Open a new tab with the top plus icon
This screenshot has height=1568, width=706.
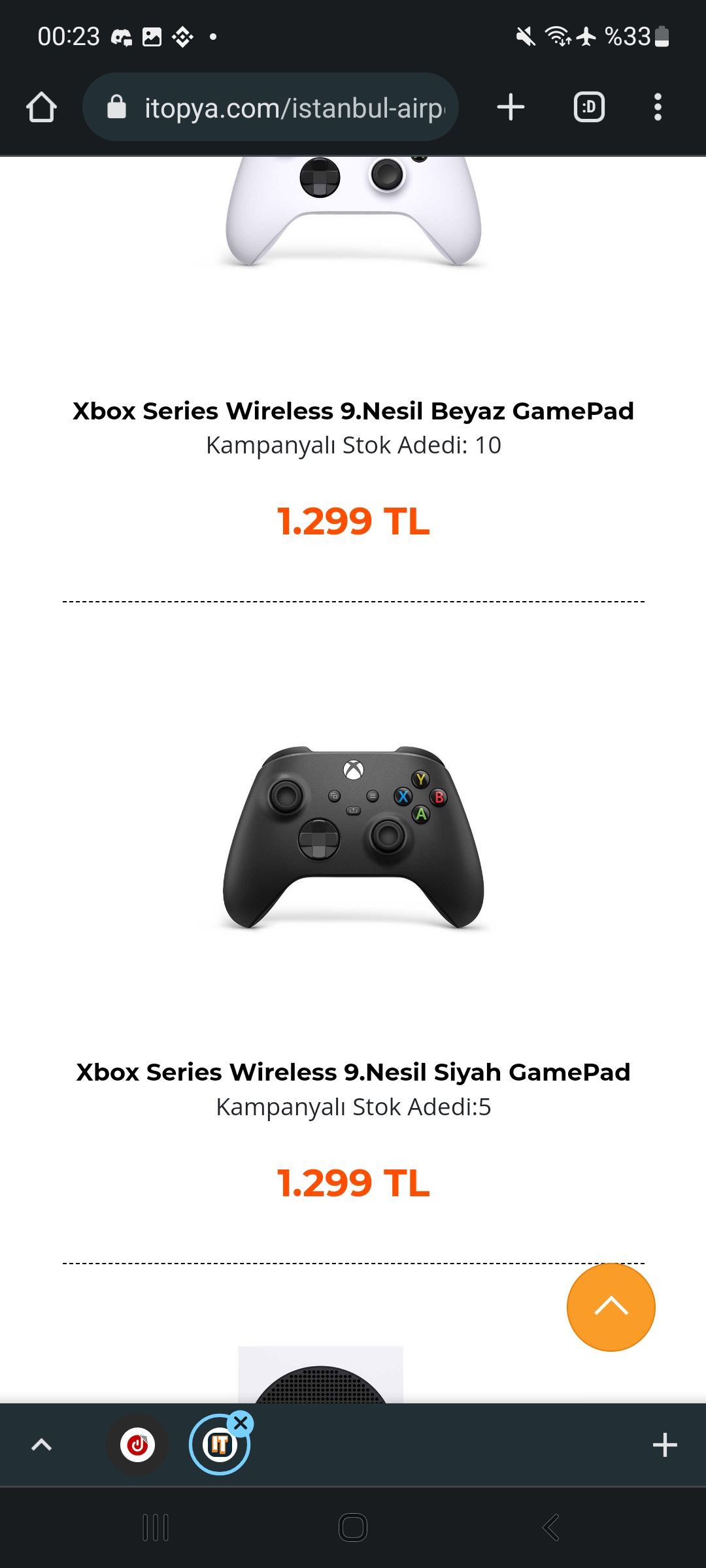(x=511, y=107)
